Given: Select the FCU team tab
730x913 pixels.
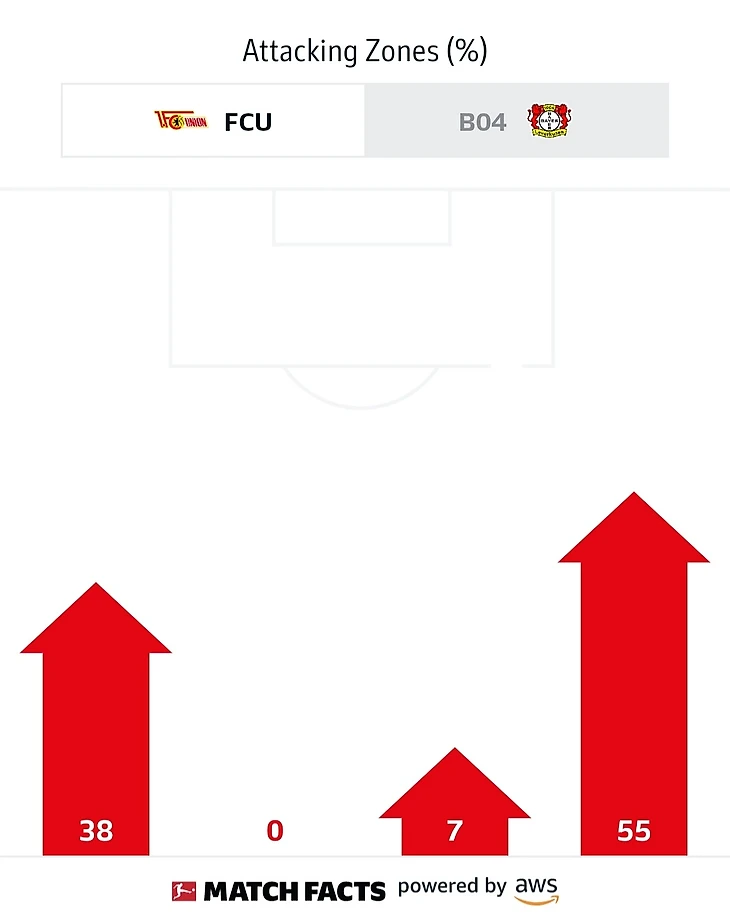Looking at the screenshot, I should coord(213,121).
